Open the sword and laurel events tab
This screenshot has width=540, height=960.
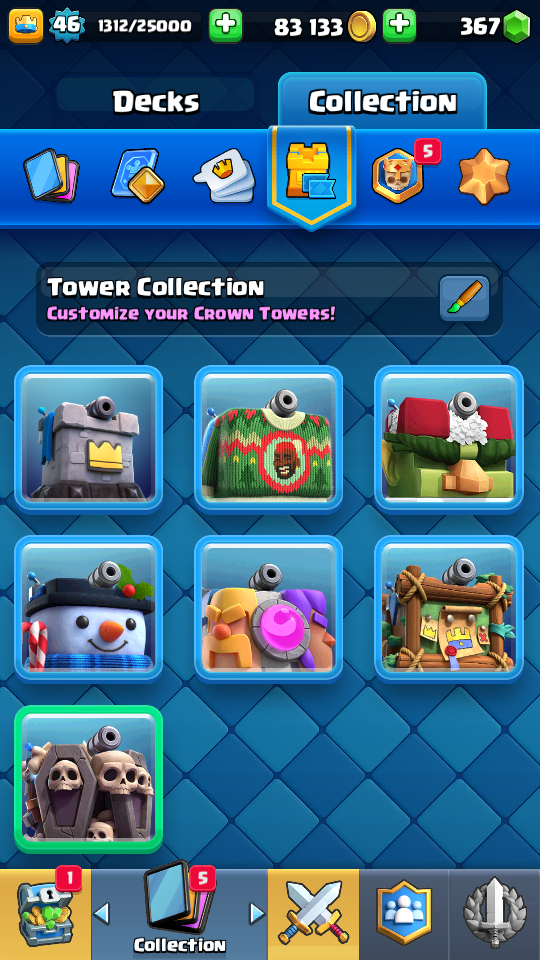(x=495, y=914)
